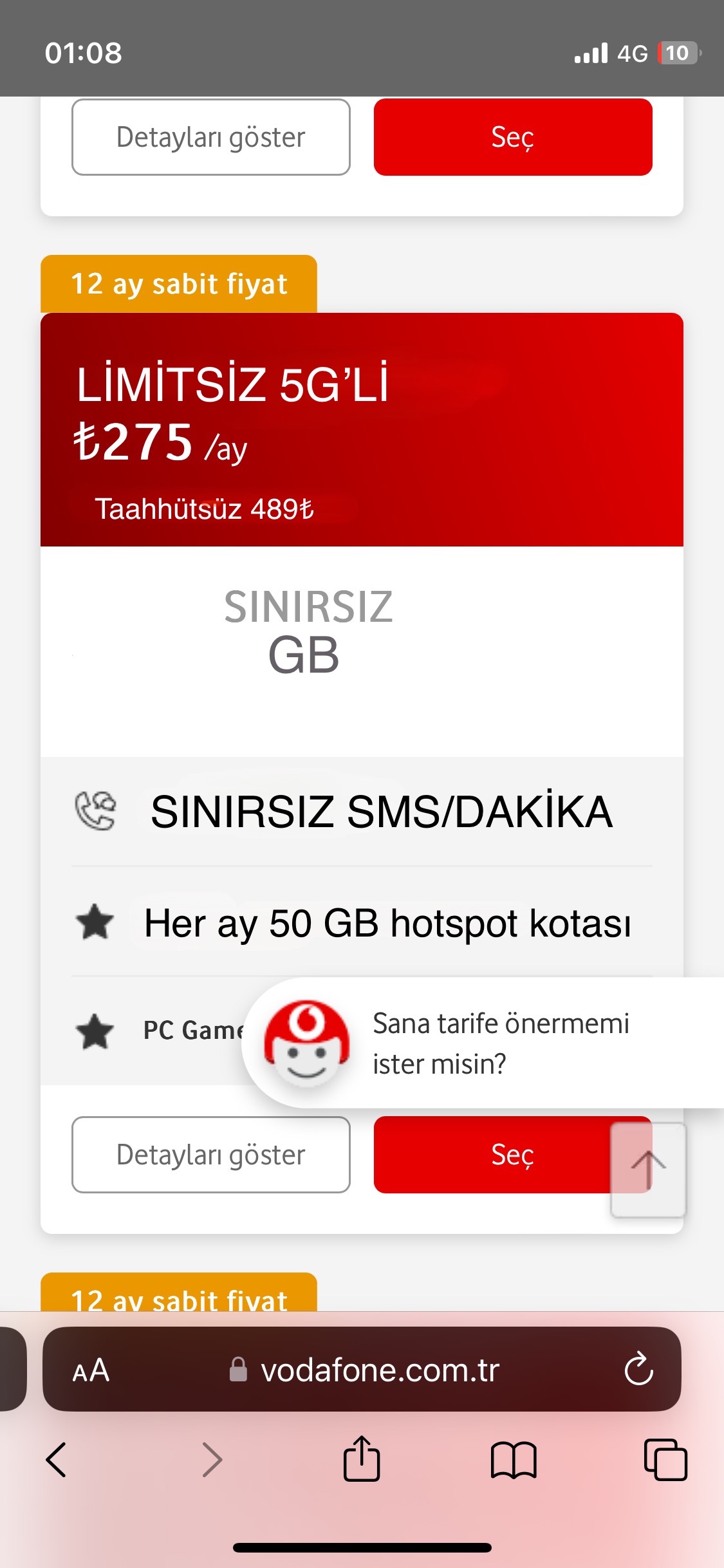Share this page from the browser toolbar
The height and width of the screenshot is (1568, 724).
(362, 1458)
